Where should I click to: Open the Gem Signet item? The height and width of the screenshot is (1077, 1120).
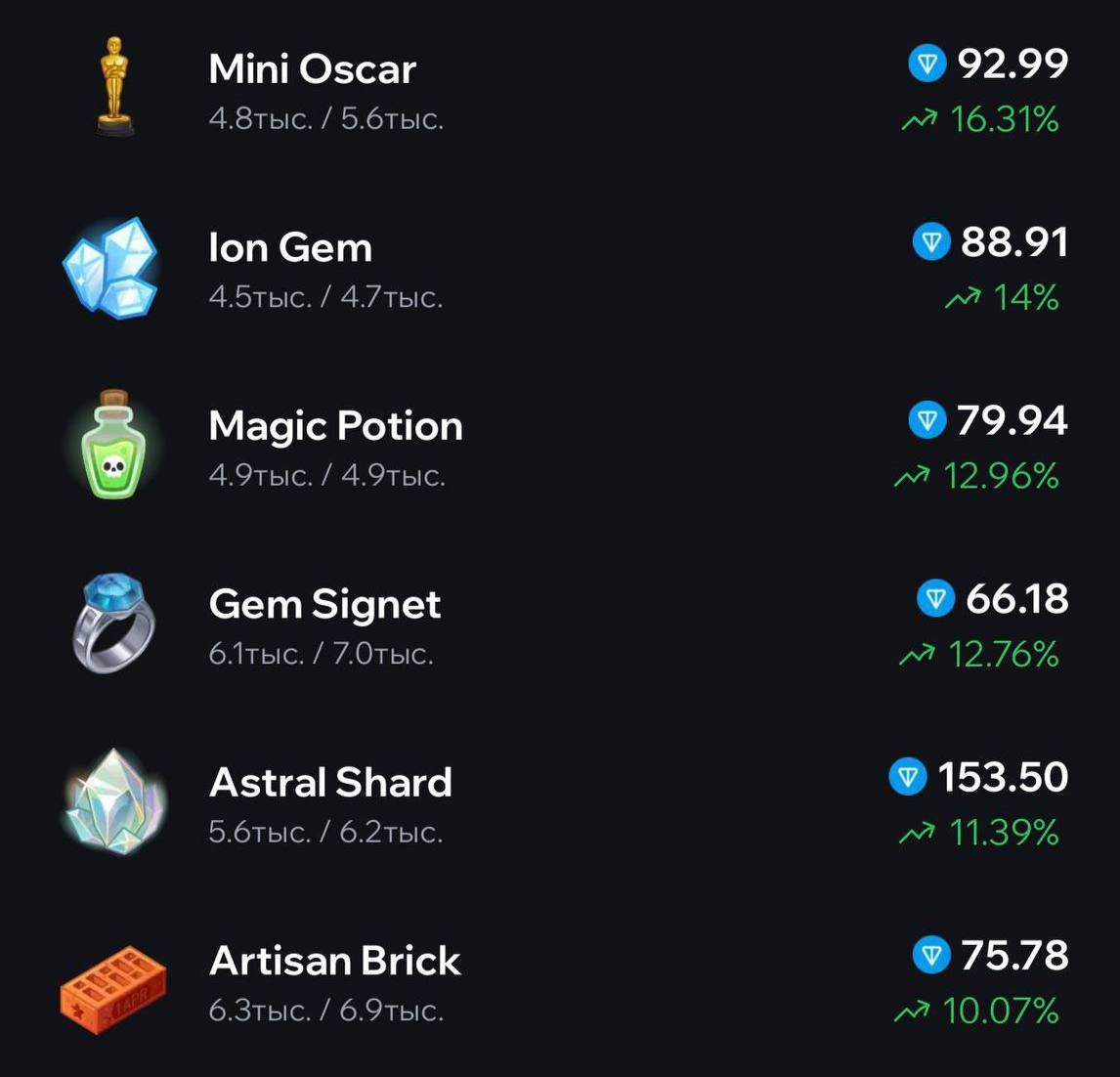tap(324, 605)
